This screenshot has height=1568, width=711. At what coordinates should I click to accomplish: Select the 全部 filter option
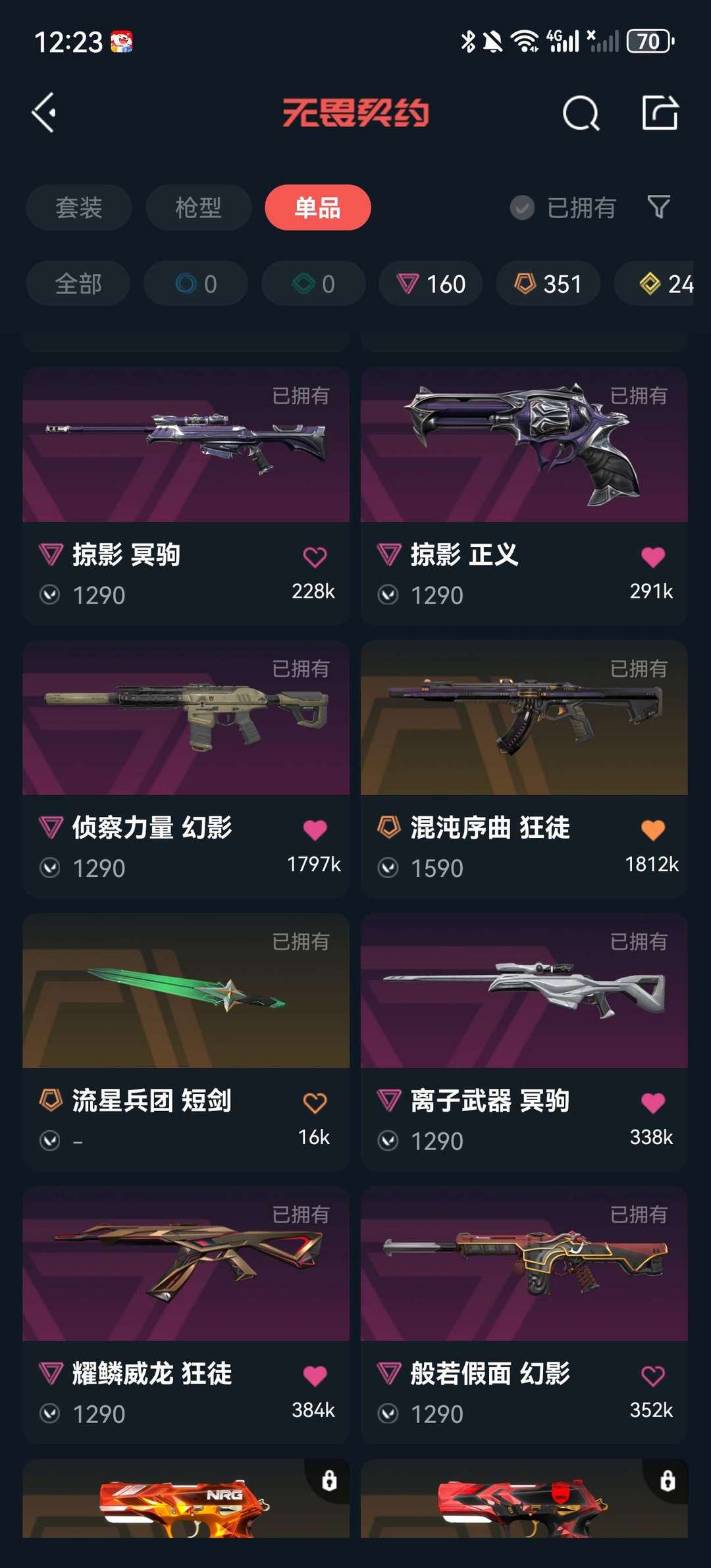(x=77, y=283)
